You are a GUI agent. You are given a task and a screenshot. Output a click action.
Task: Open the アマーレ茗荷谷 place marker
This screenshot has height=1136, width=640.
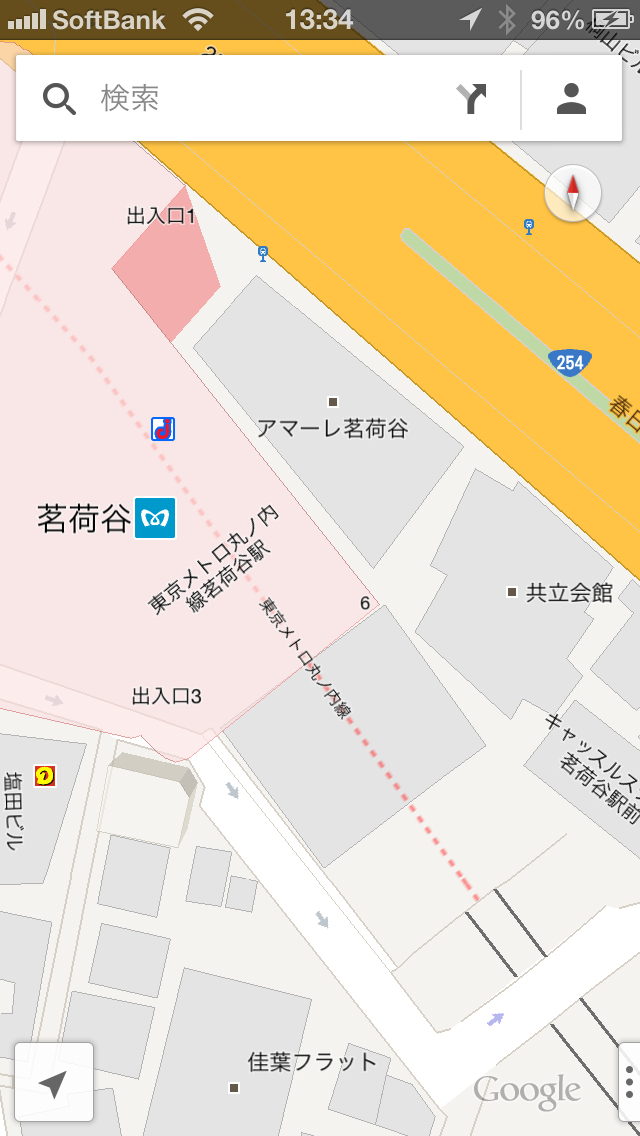click(333, 401)
